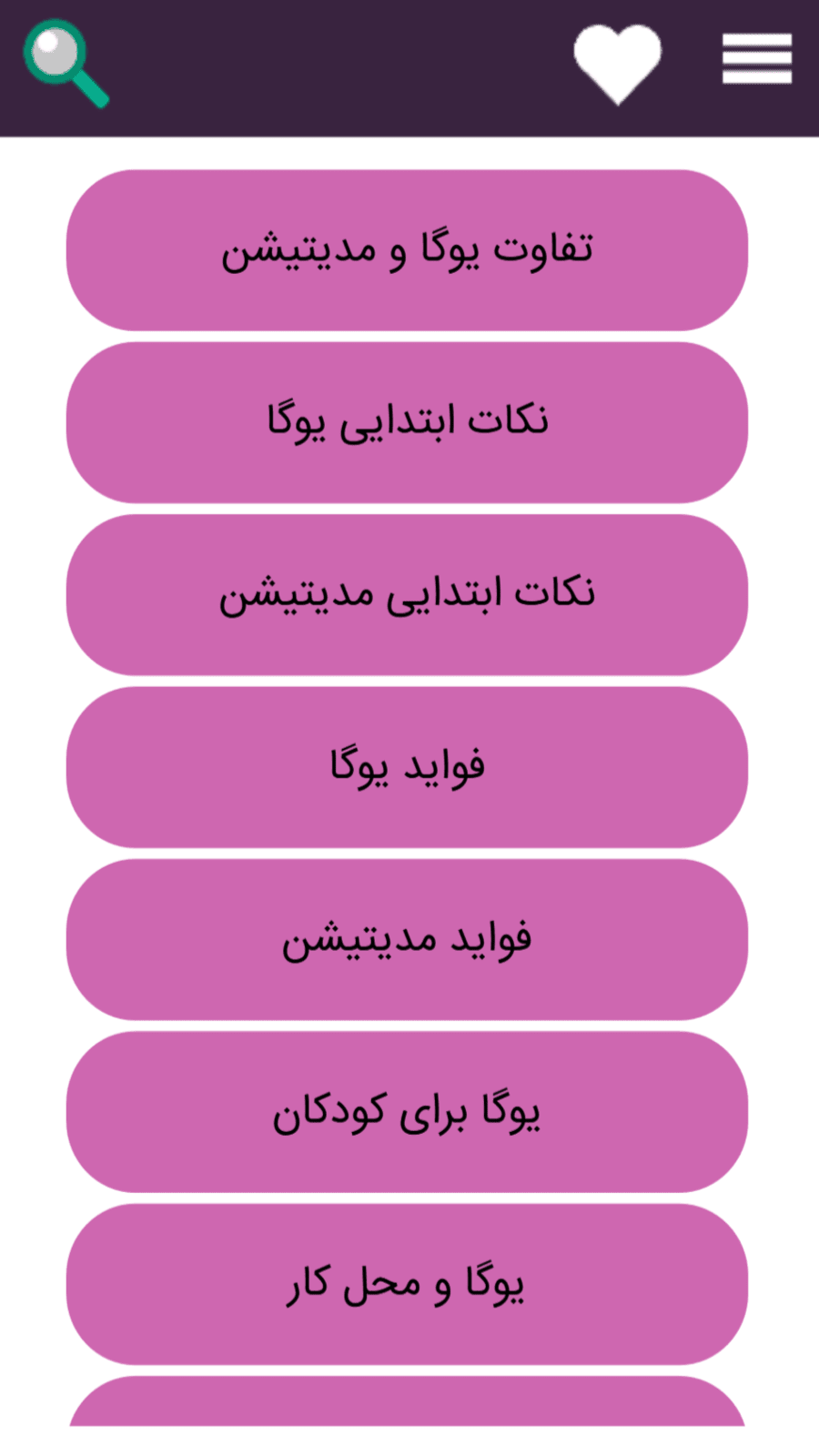Choose the yoga for kids article
The height and width of the screenshot is (1456, 819).
409,1112
